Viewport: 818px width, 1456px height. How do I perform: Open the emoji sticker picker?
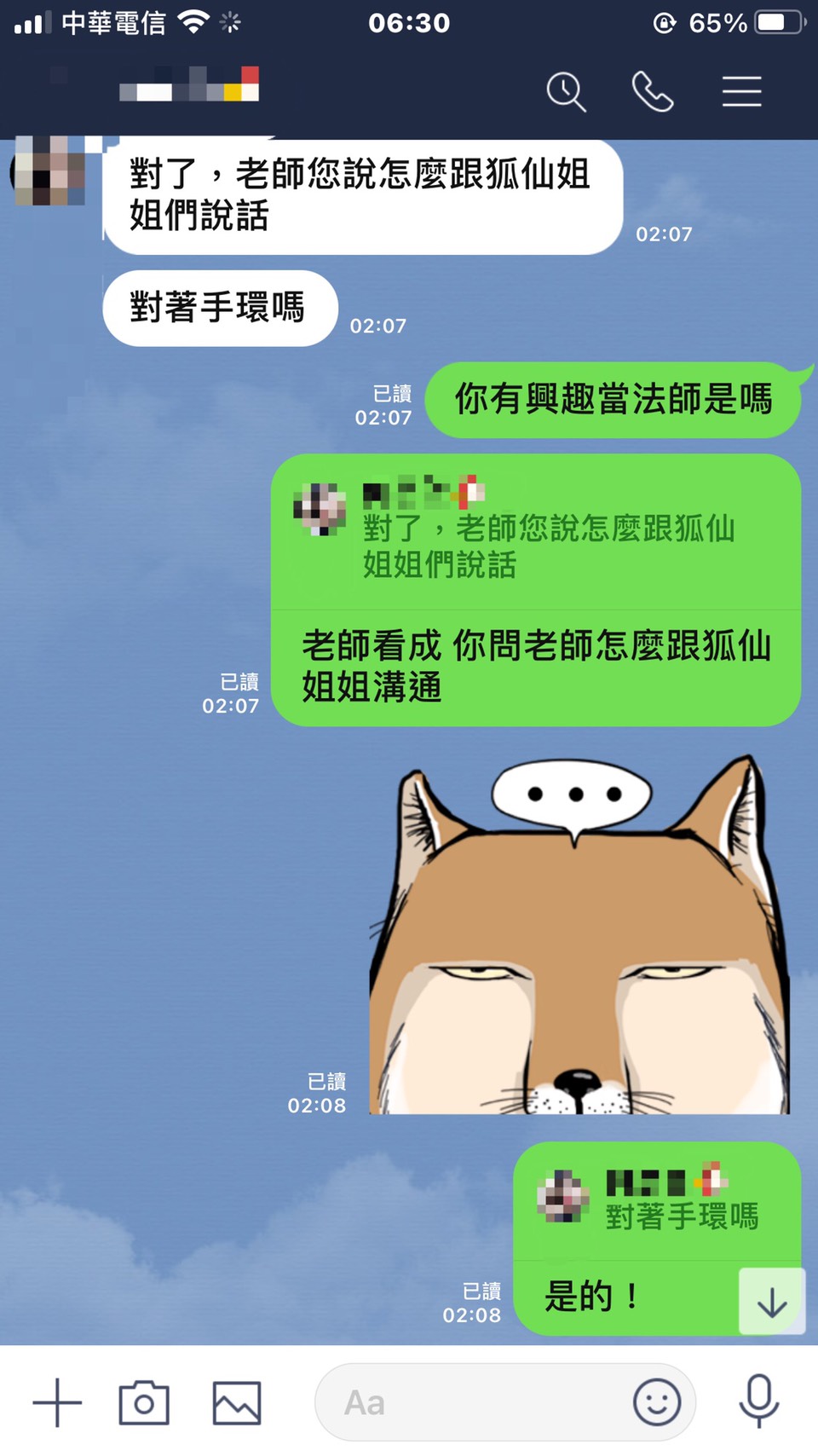[656, 1402]
